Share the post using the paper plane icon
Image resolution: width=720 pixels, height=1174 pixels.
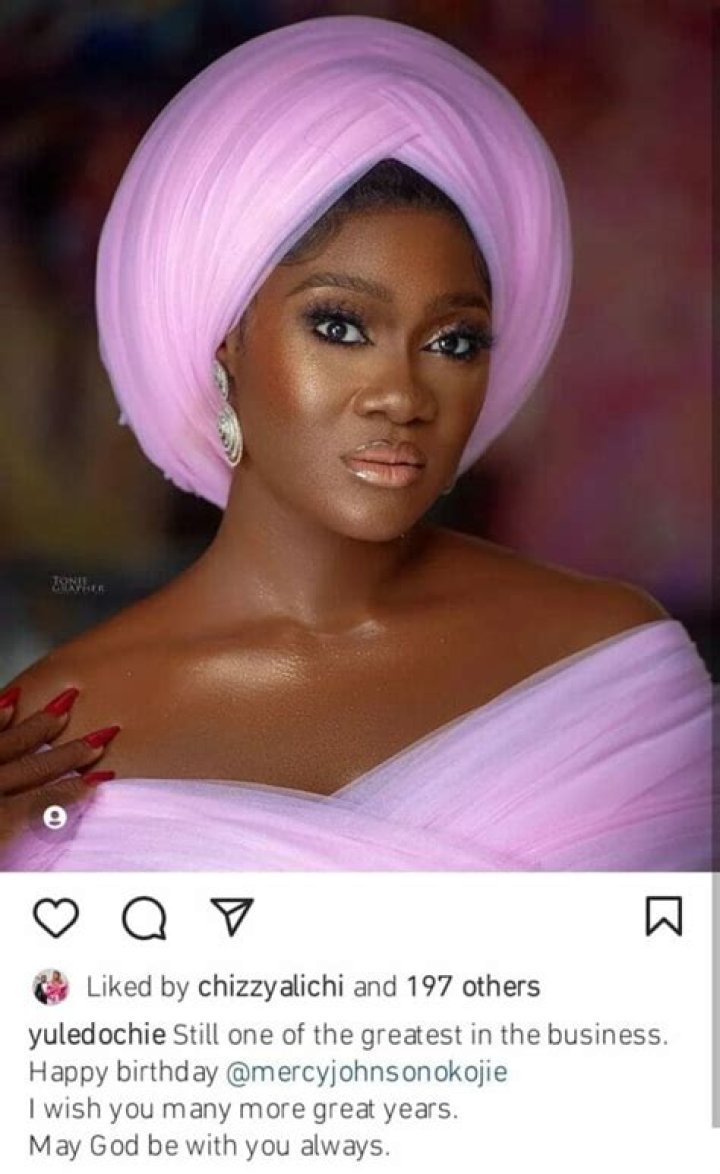coord(231,917)
